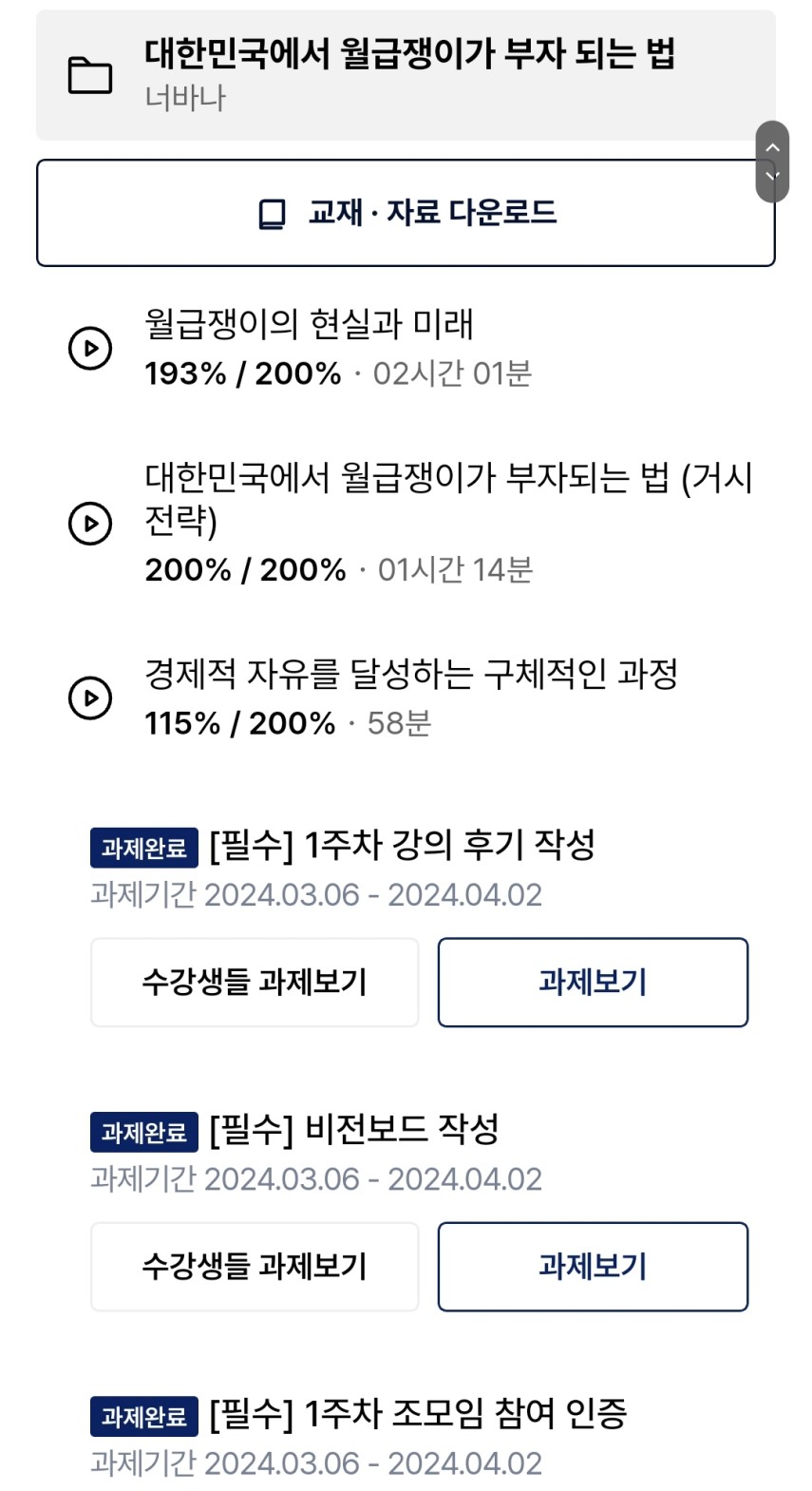The width and height of the screenshot is (812, 1491).
Task: Tap 과제보기 under 비전보드 작성
Action: coord(593,1266)
